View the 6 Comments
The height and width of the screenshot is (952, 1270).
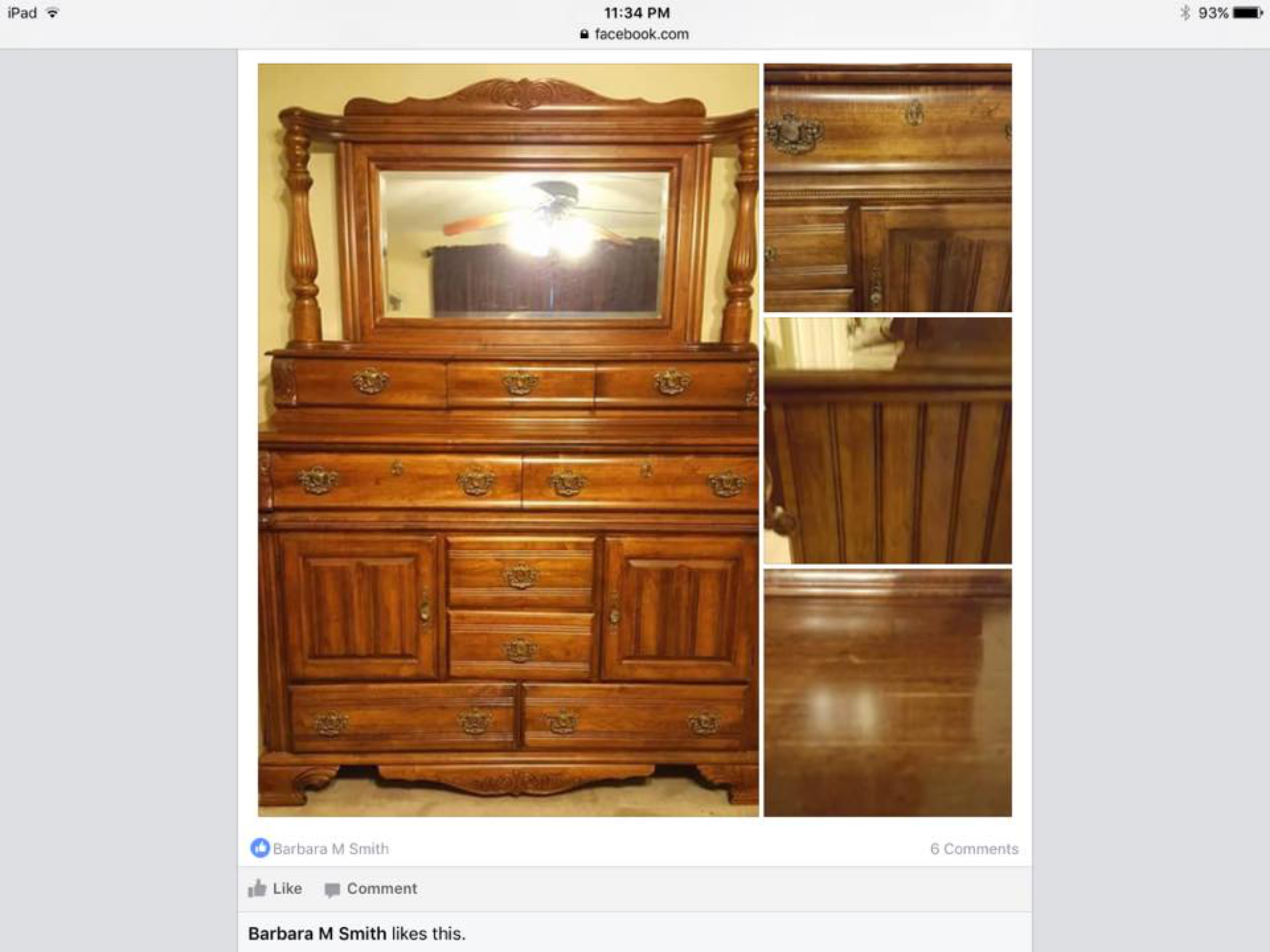(x=974, y=848)
